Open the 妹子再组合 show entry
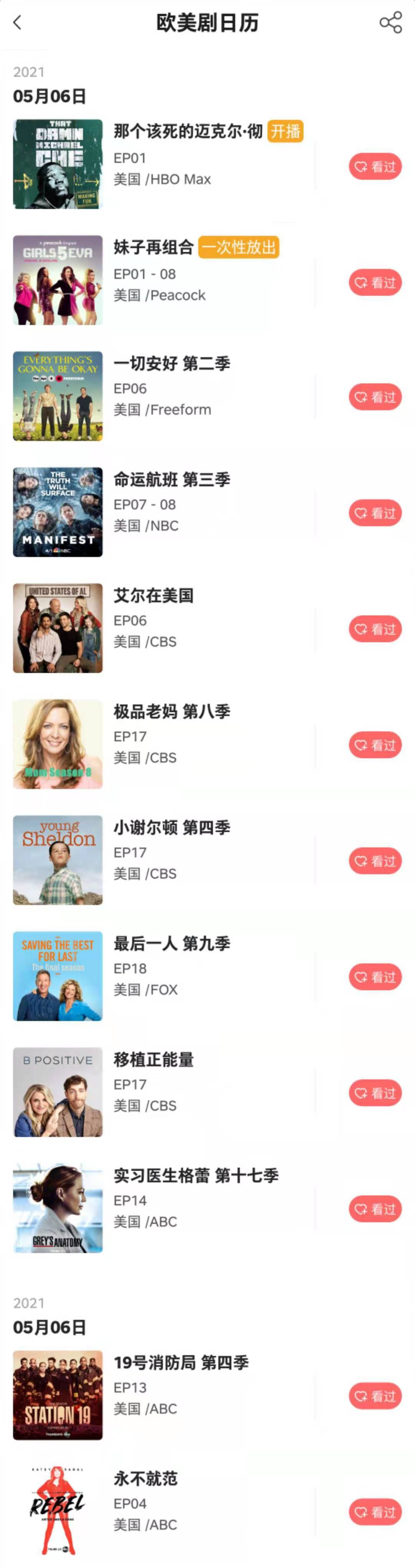 [153, 247]
